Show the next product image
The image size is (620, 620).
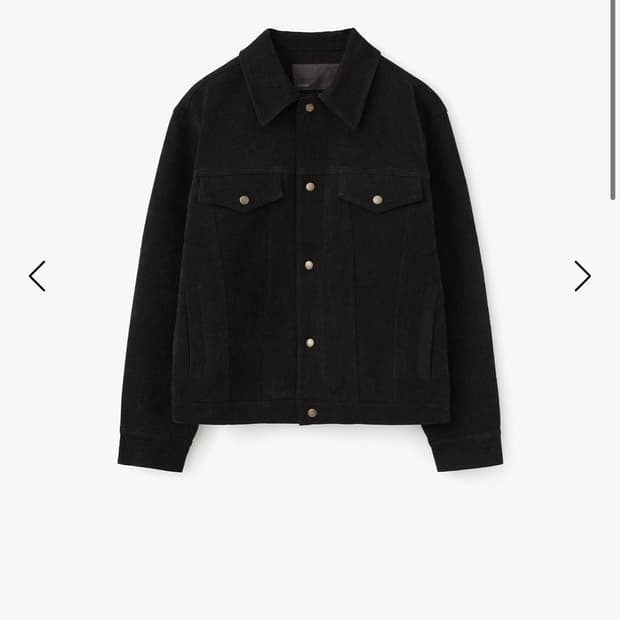point(582,276)
